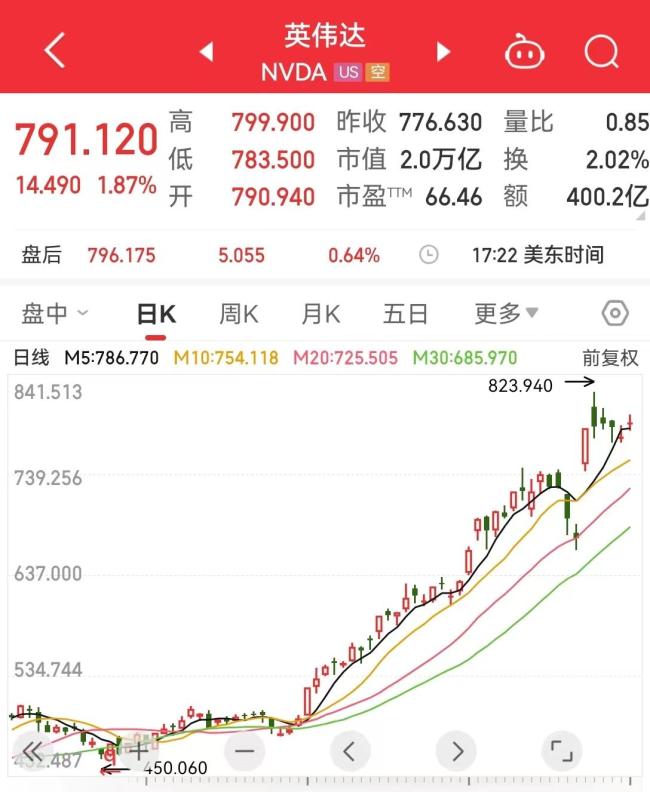
Task: Open chart settings hexagon icon
Action: click(x=615, y=314)
